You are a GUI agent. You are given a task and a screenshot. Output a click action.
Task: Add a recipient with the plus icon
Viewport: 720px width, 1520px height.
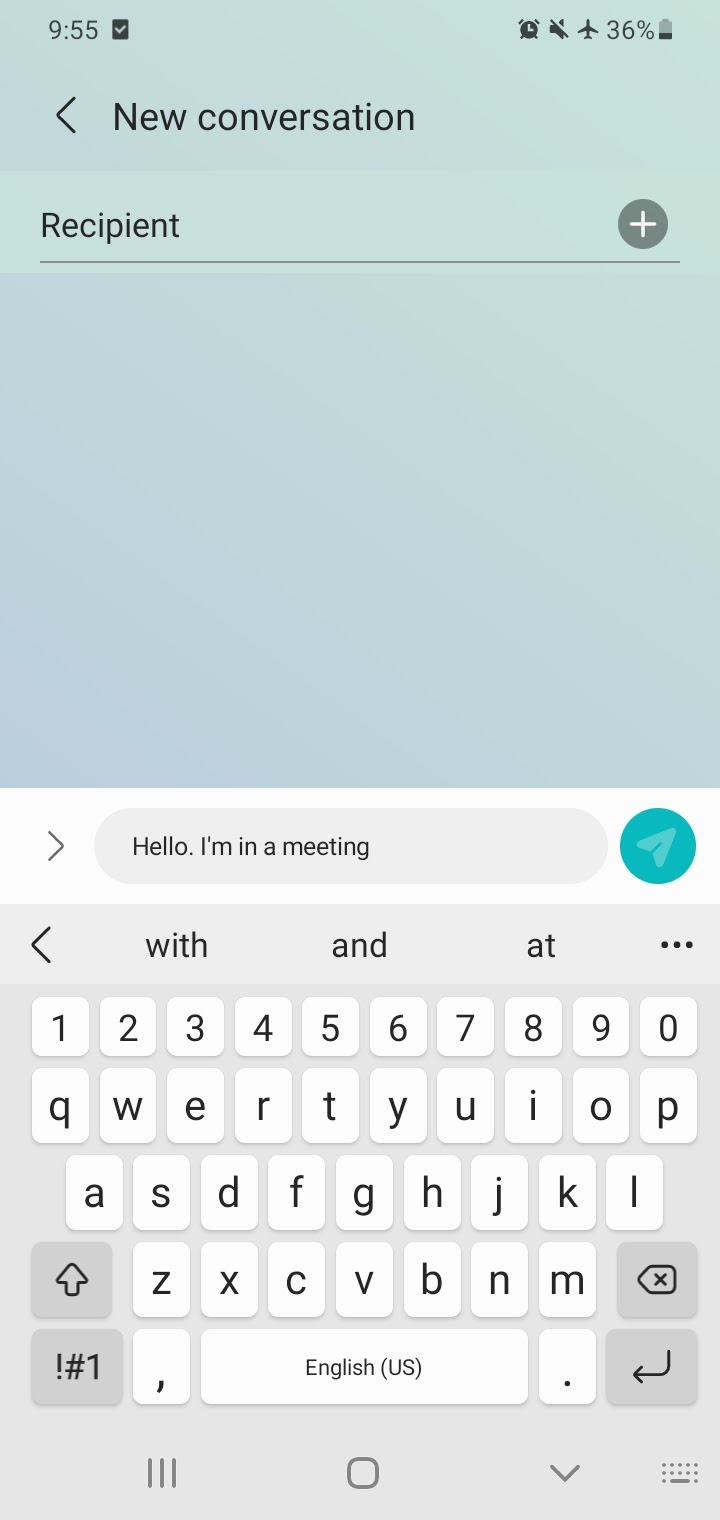642,224
